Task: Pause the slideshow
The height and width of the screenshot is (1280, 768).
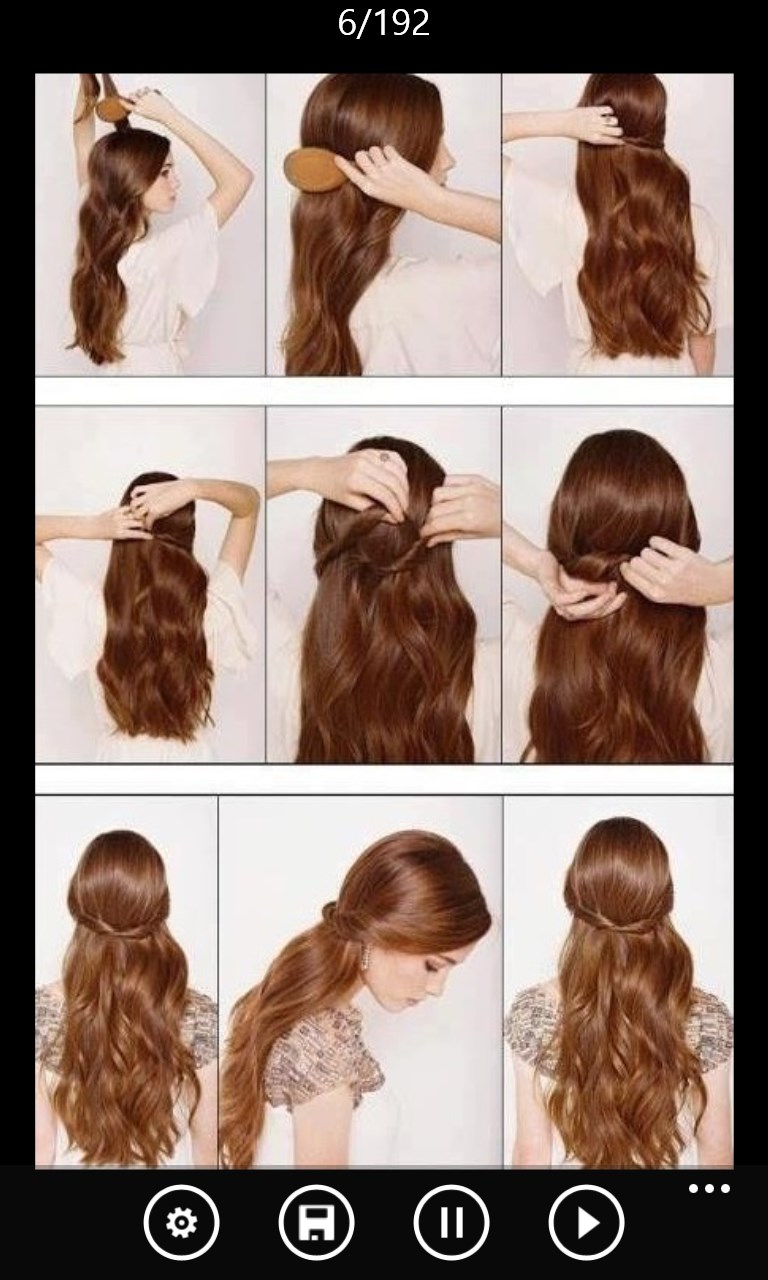Action: pyautogui.click(x=451, y=1222)
